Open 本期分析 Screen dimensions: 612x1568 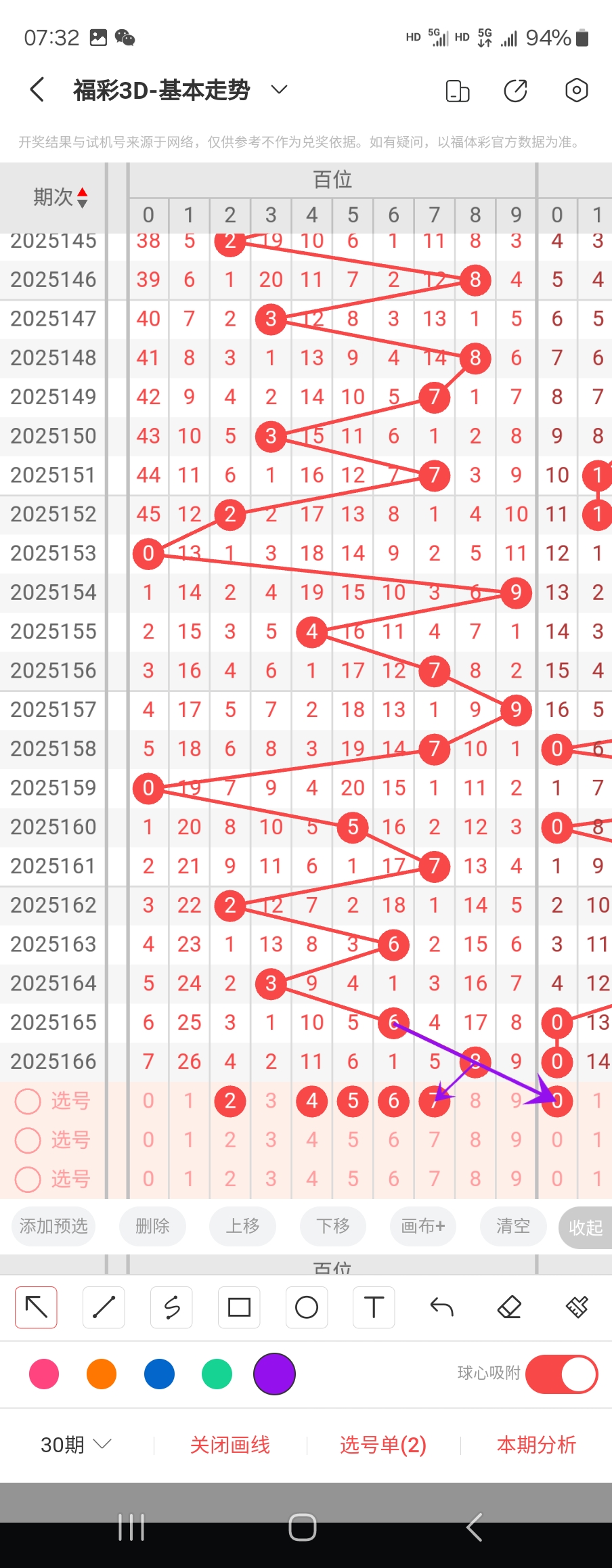coord(536,1445)
